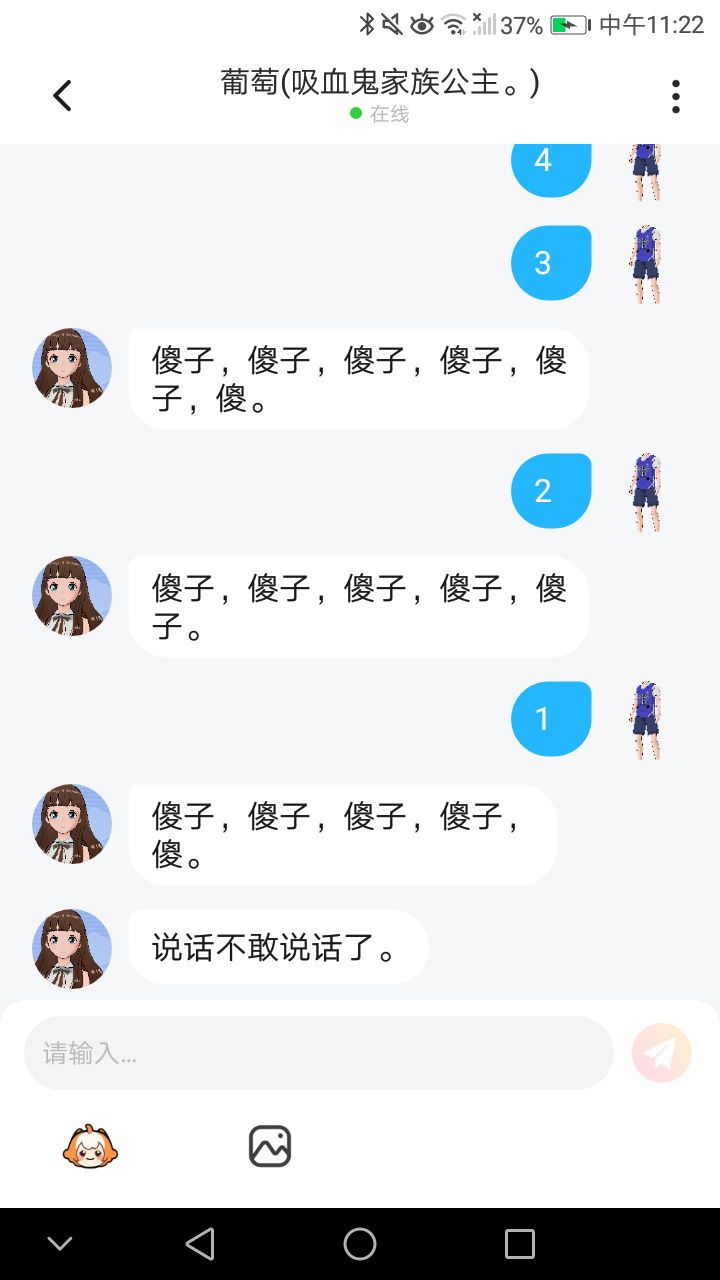Open 葡萄's avatar beside 说话不敢说话了

click(x=72, y=949)
